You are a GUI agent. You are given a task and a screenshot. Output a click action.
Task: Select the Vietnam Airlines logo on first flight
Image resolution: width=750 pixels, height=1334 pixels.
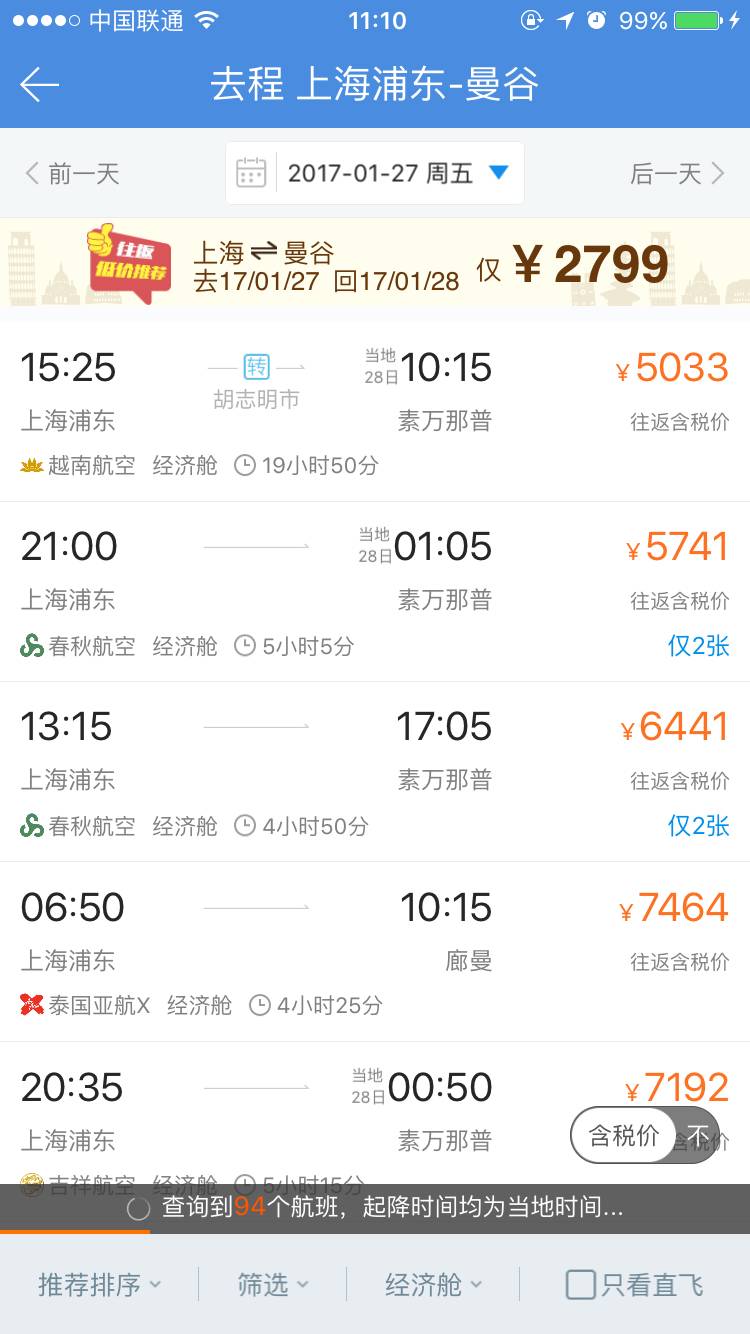[x=30, y=464]
